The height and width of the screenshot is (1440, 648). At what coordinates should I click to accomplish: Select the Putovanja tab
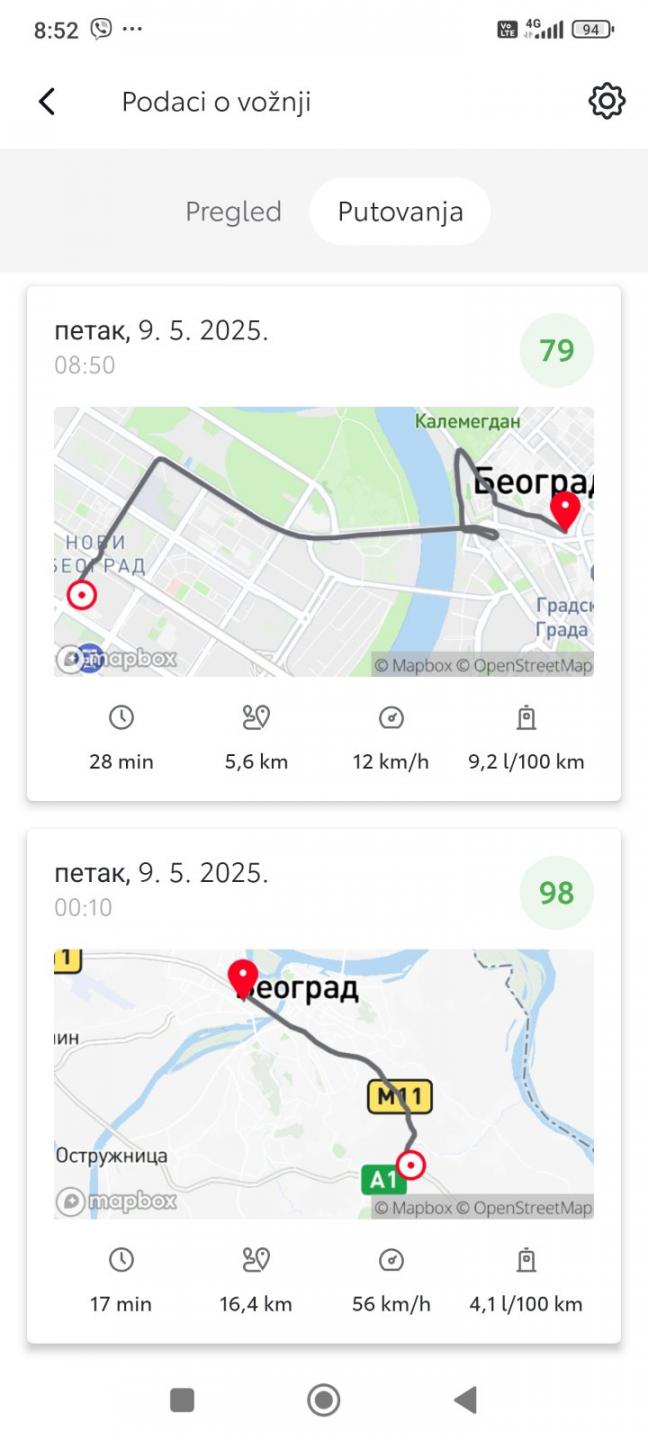[400, 212]
